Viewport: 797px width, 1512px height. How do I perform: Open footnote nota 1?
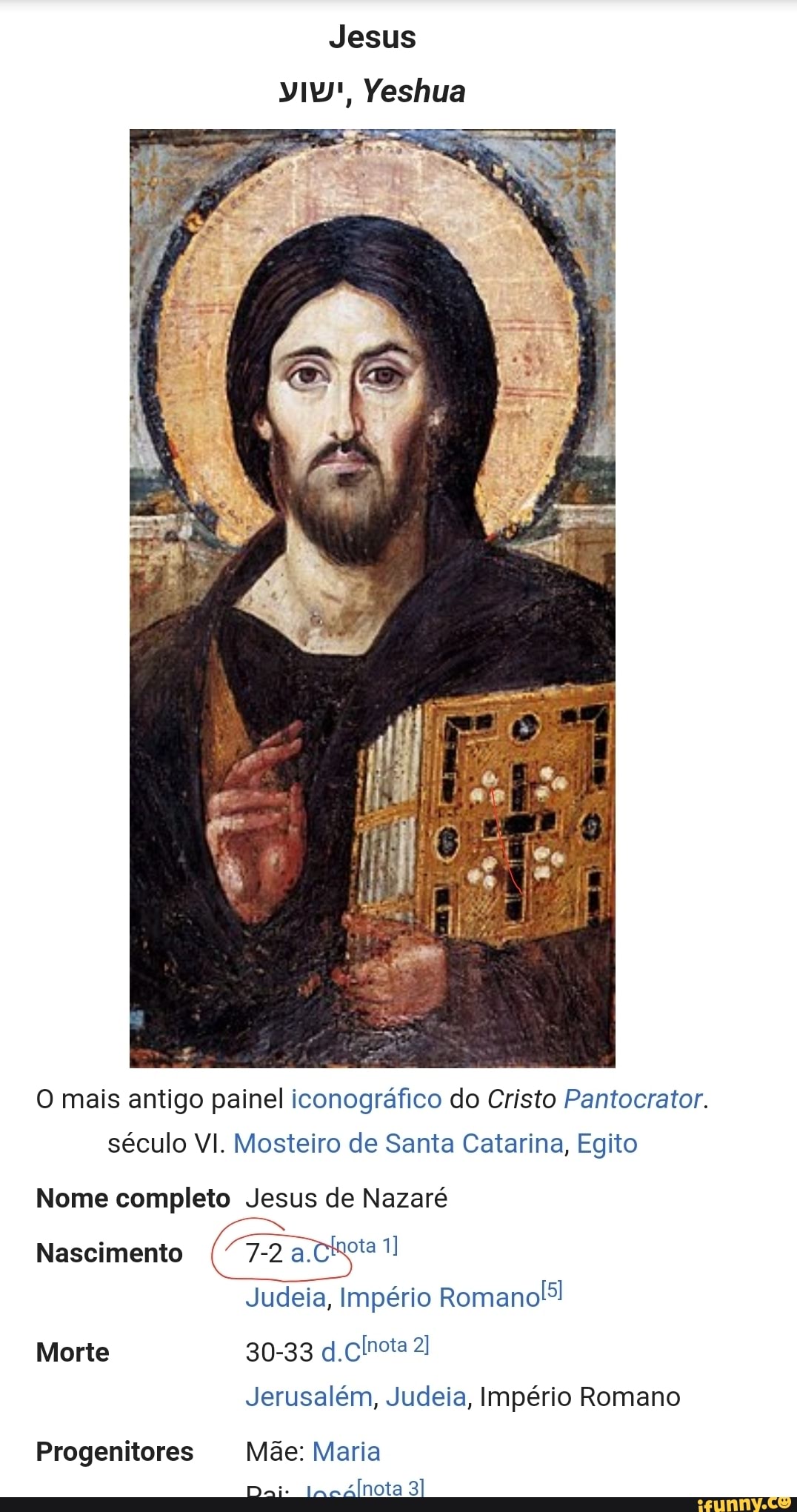[364, 1245]
